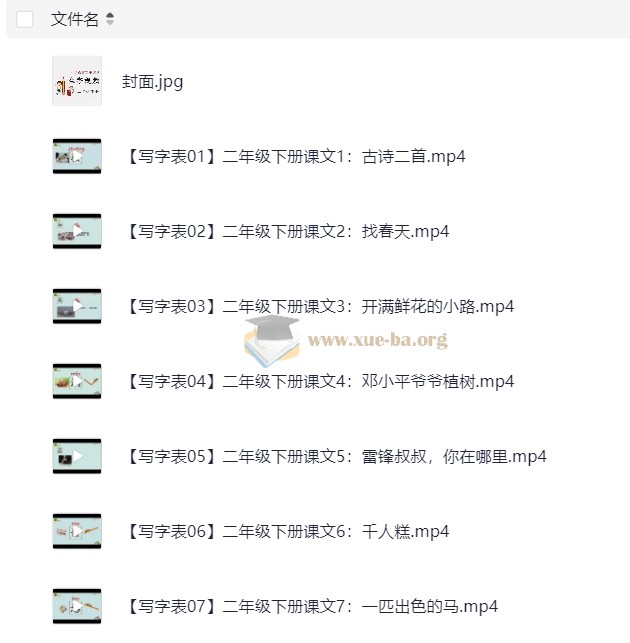630x643 pixels.
Task: Open 写字表02 找春天.mp4 video
Action: coord(287,232)
